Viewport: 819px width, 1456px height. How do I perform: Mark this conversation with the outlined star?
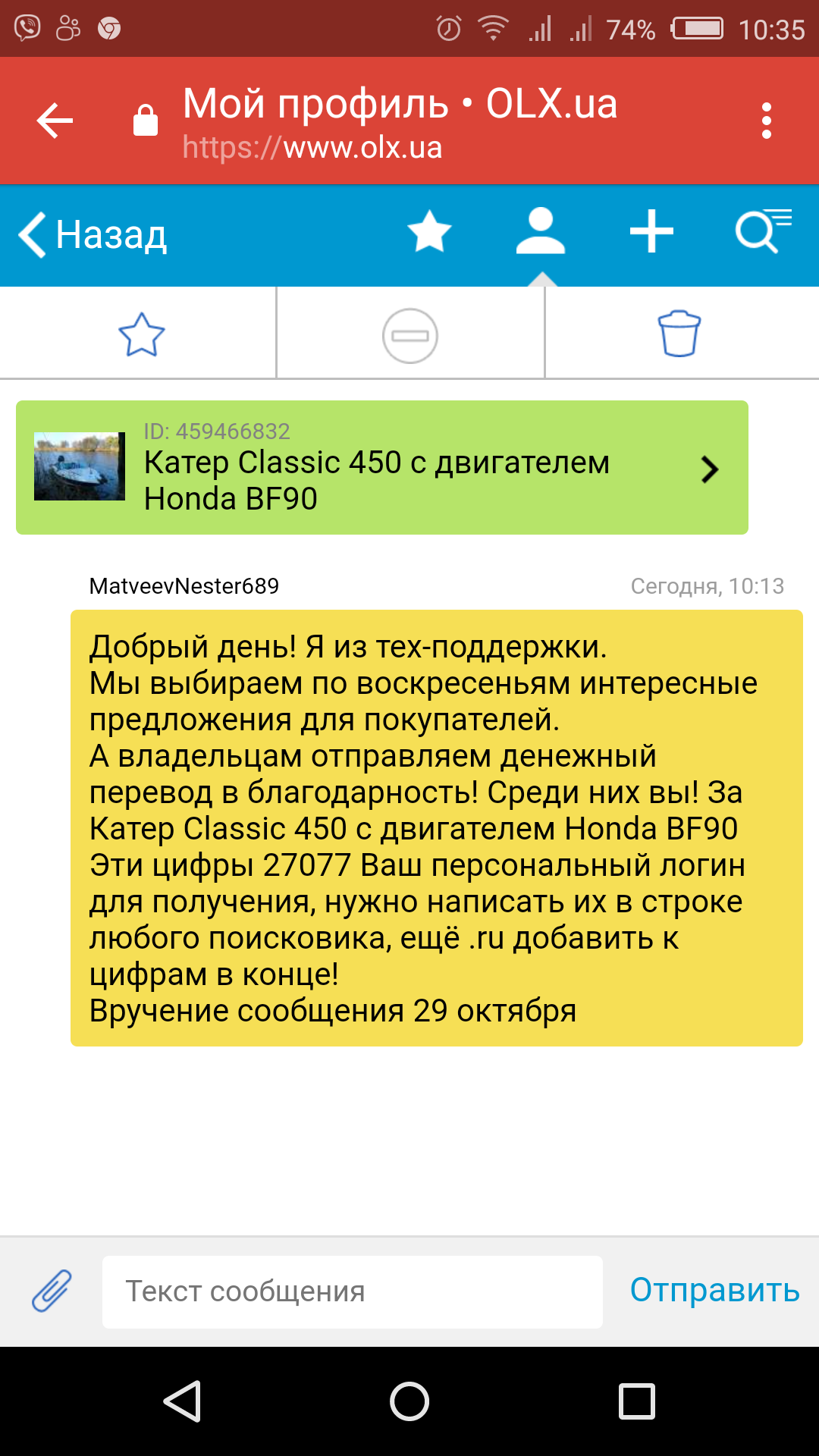coord(142,334)
